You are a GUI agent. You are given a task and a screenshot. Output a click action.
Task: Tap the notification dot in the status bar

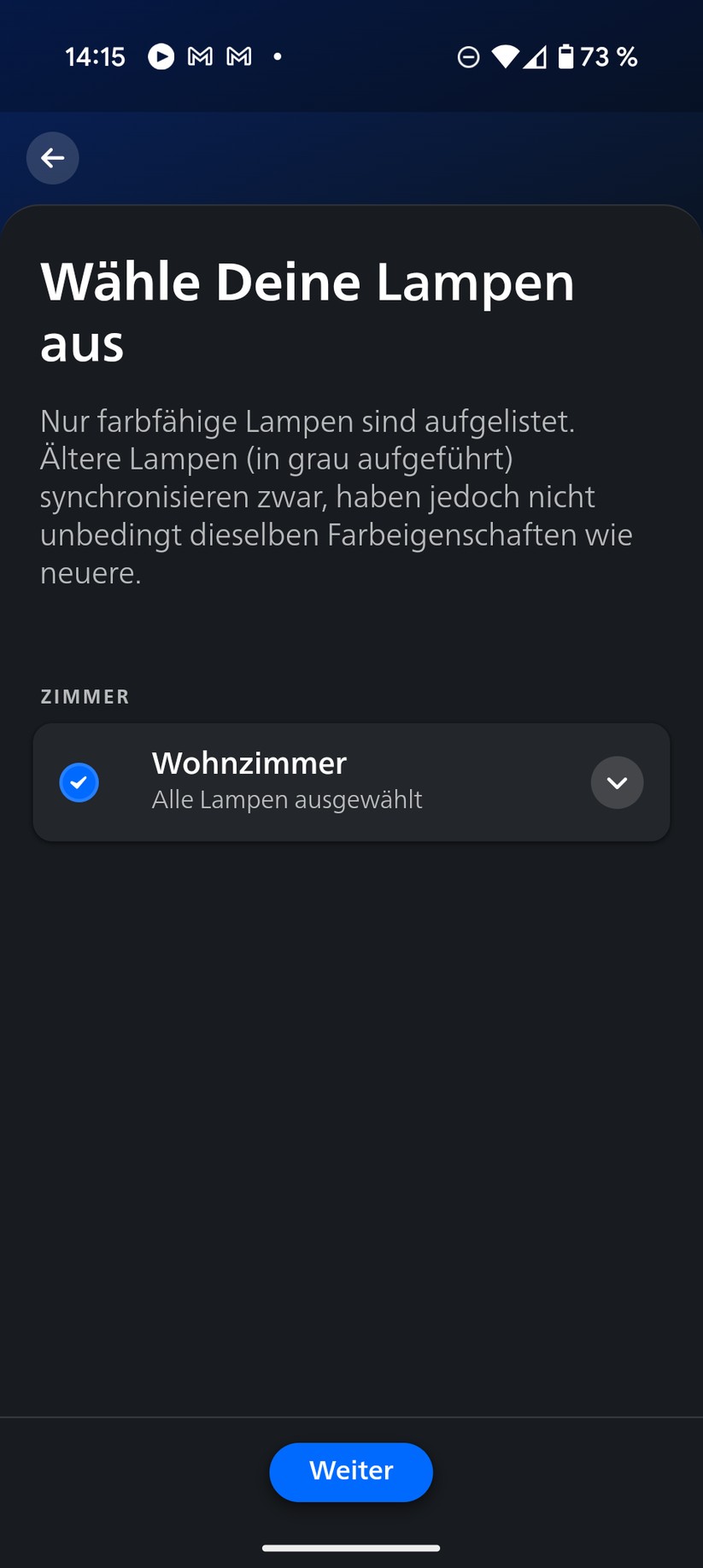(277, 56)
